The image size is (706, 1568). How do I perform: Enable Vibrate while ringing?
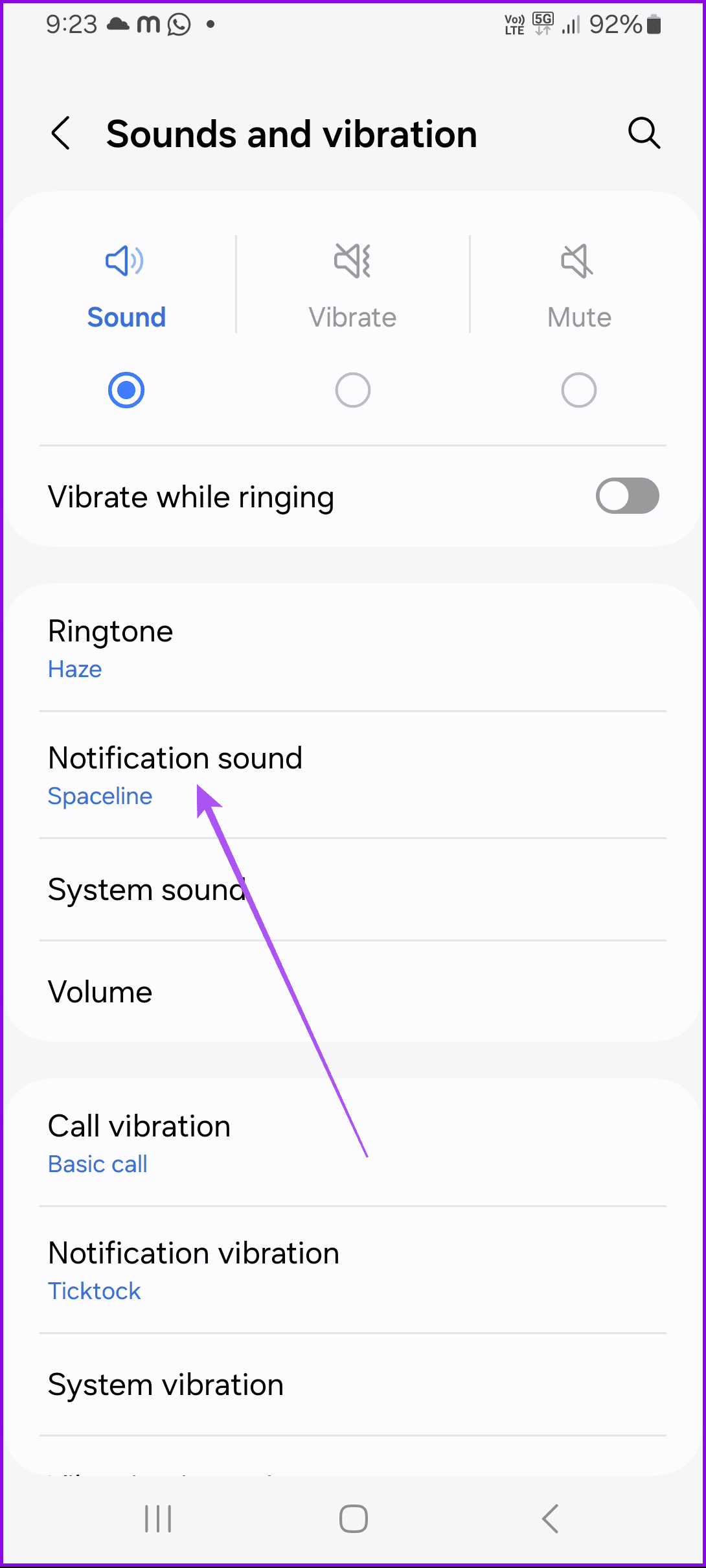(x=626, y=496)
